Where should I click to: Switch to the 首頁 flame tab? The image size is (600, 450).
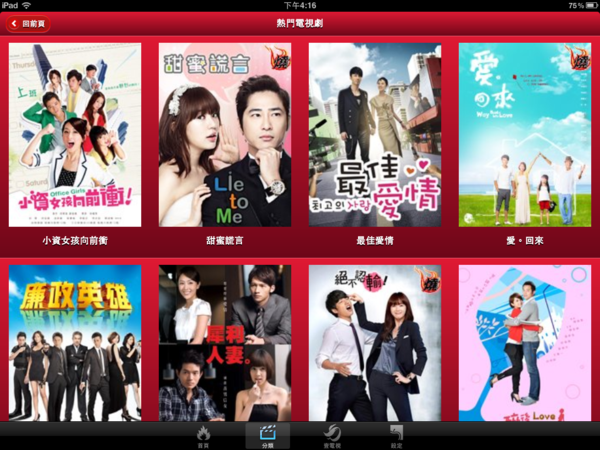coord(203,436)
